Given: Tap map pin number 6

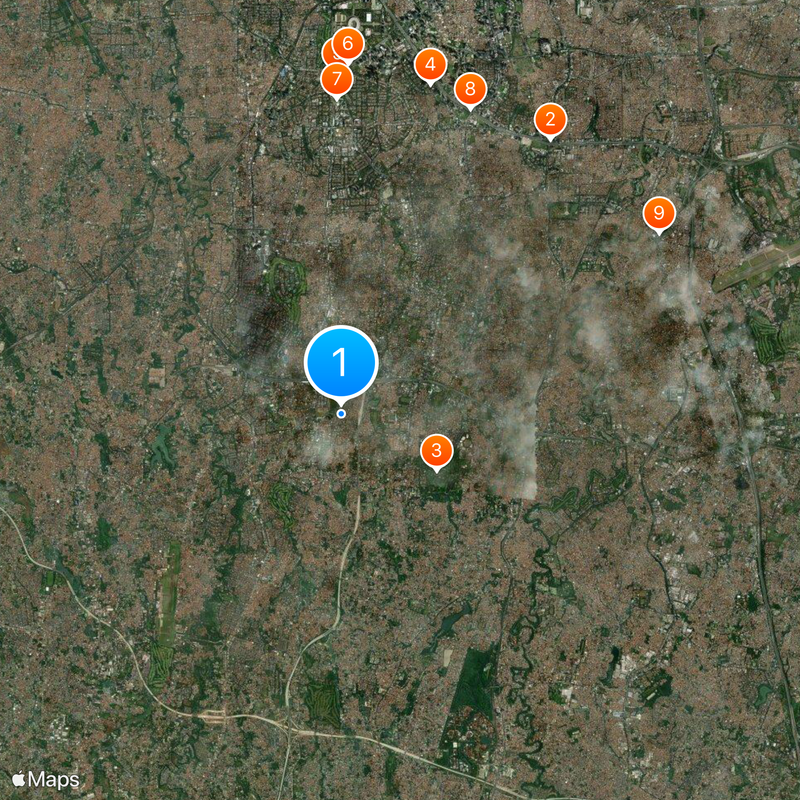Looking at the screenshot, I should click(x=348, y=43).
